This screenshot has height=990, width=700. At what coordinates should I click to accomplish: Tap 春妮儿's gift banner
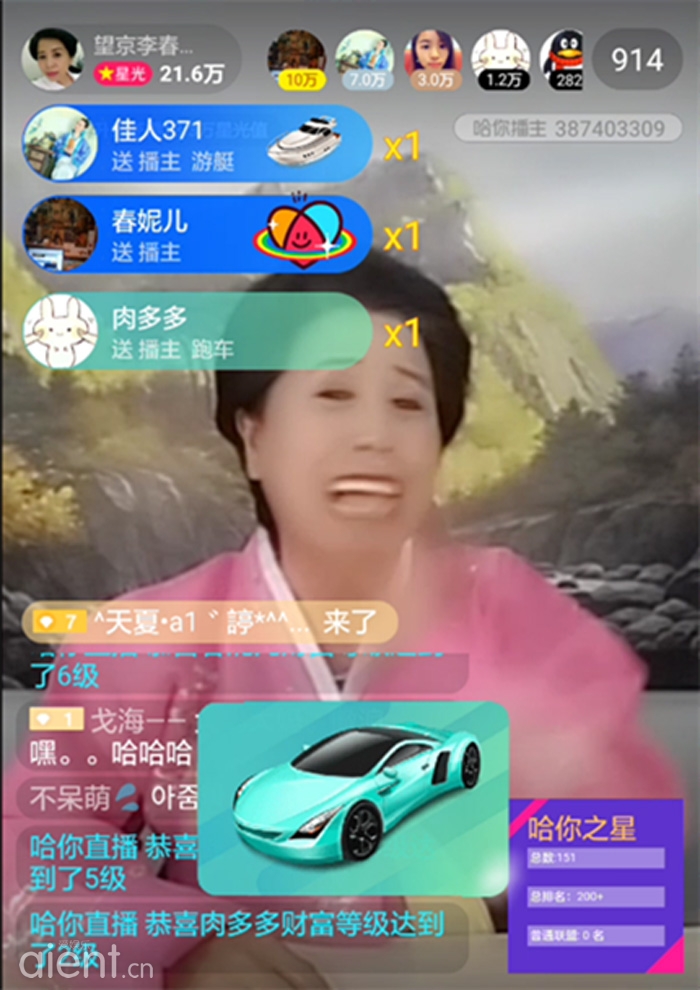coord(196,235)
